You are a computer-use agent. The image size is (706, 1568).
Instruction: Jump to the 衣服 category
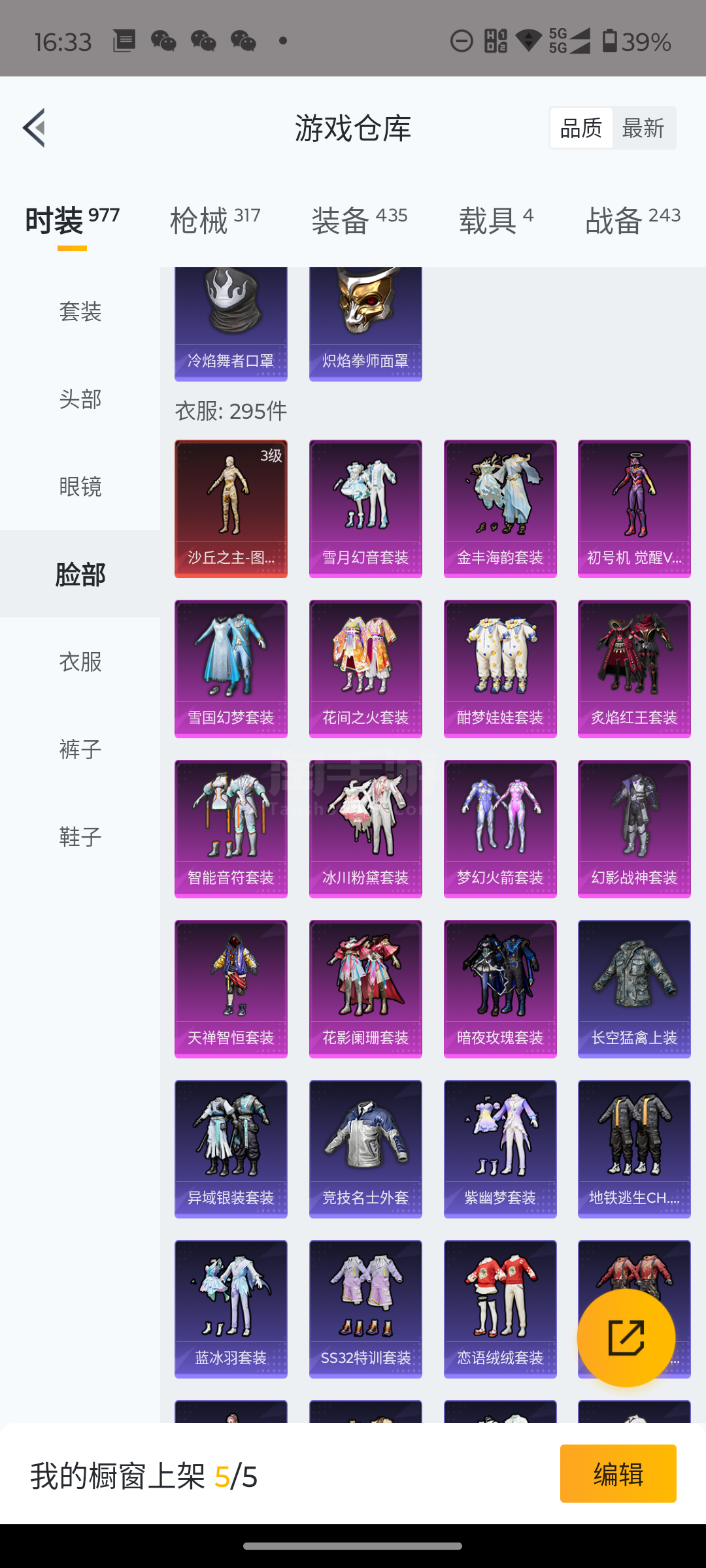click(x=80, y=662)
